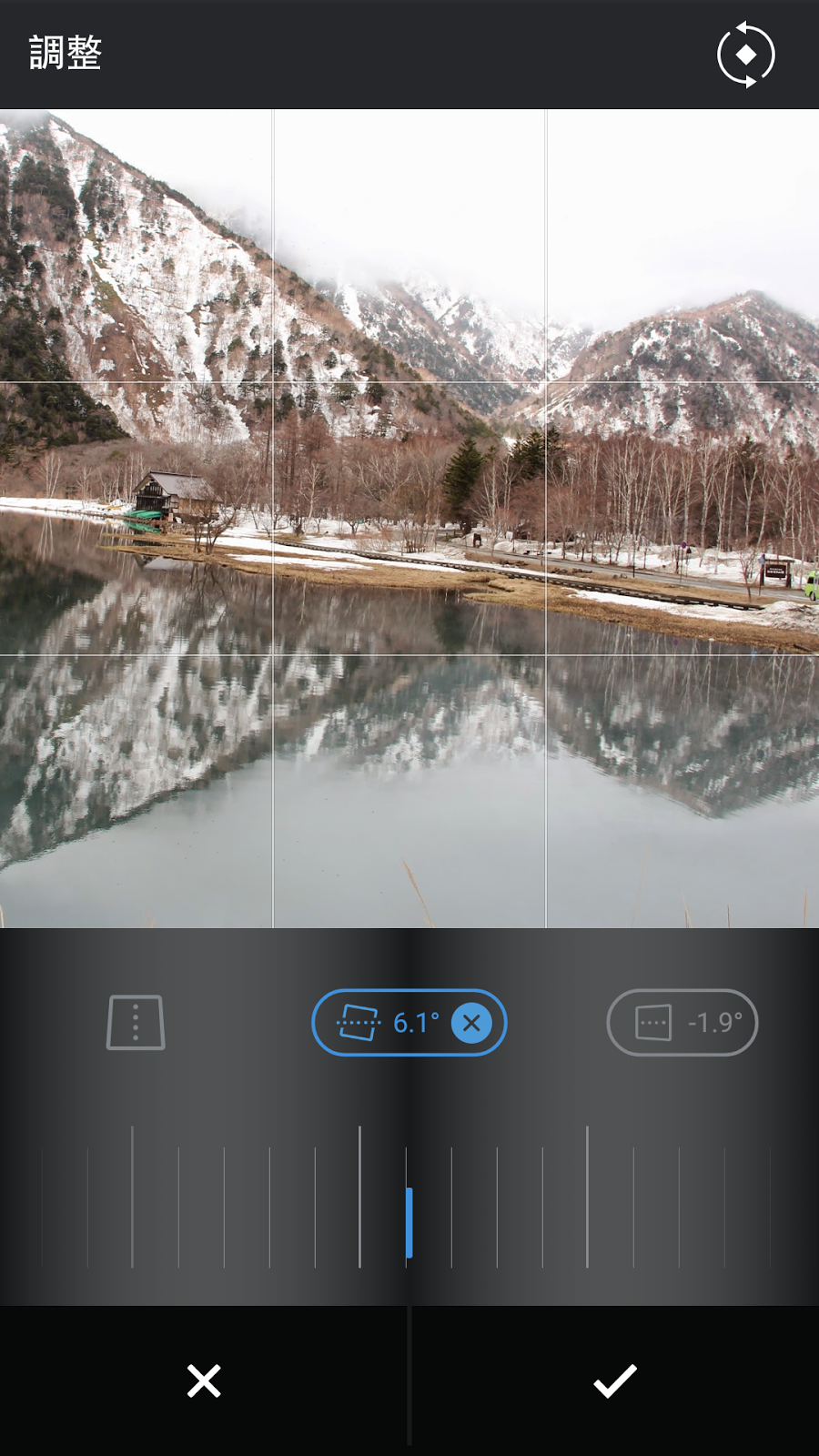Select the vertical perspective tool
The image size is (819, 1456).
(136, 1022)
